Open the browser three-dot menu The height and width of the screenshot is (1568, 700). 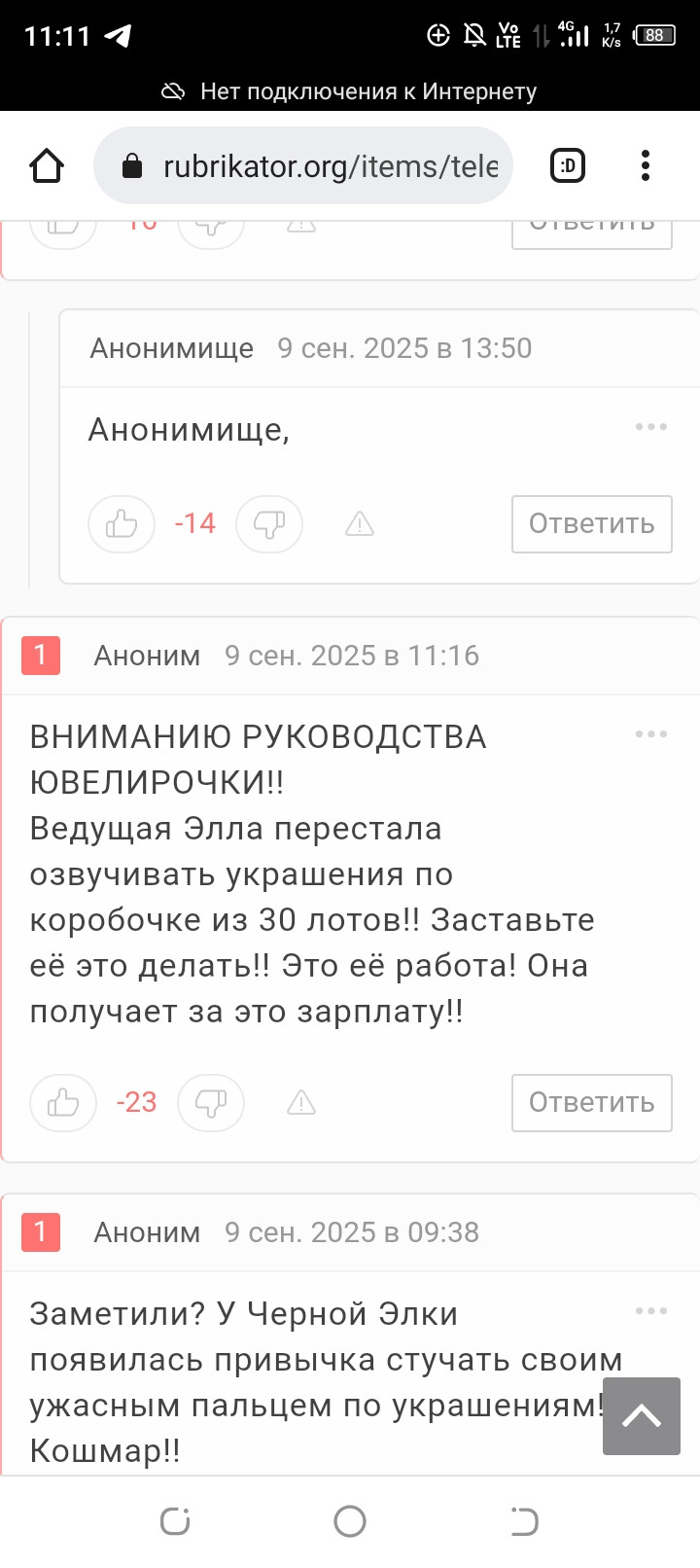point(646,166)
